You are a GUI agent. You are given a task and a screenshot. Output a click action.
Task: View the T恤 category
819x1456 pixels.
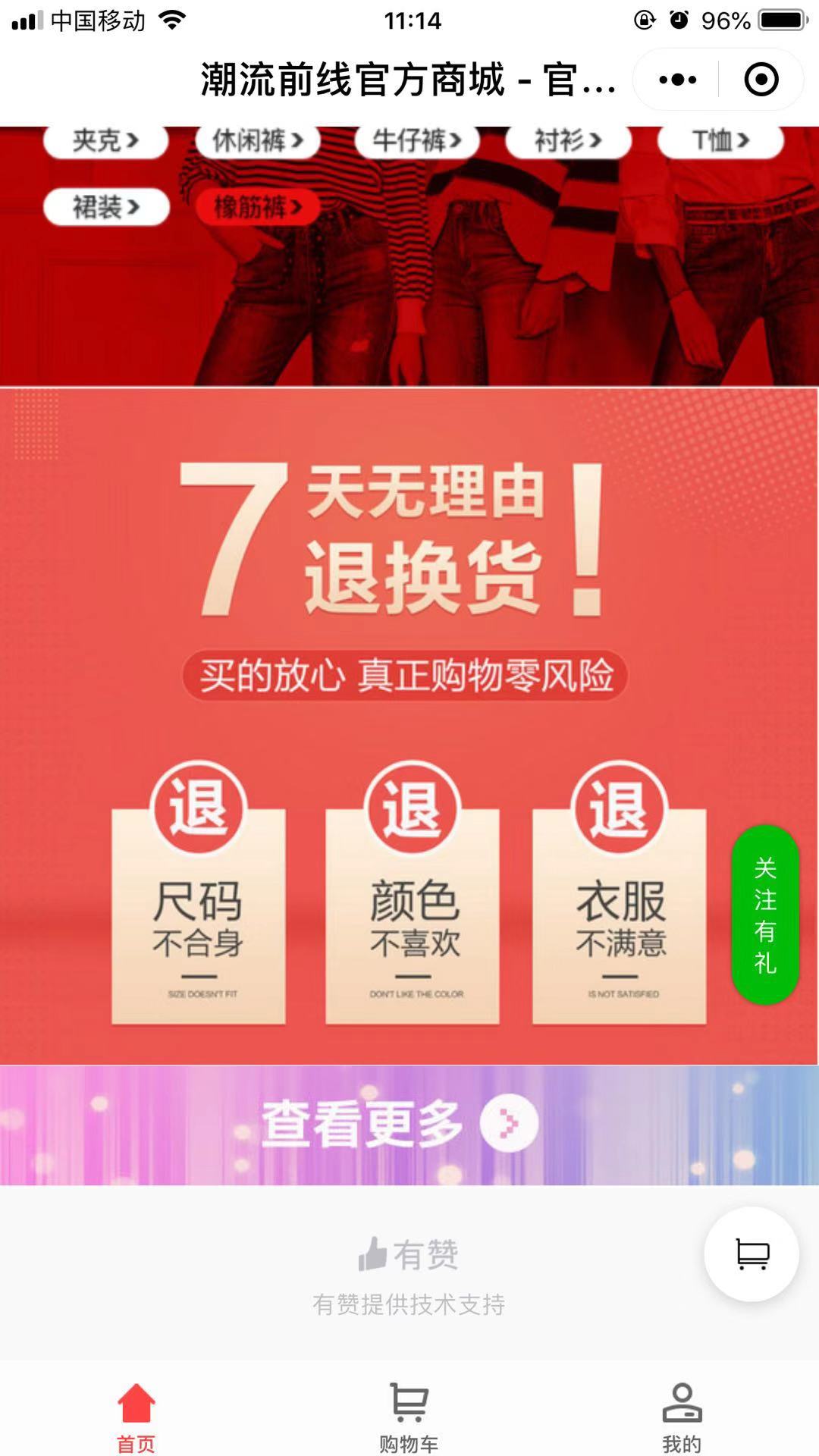point(720,141)
